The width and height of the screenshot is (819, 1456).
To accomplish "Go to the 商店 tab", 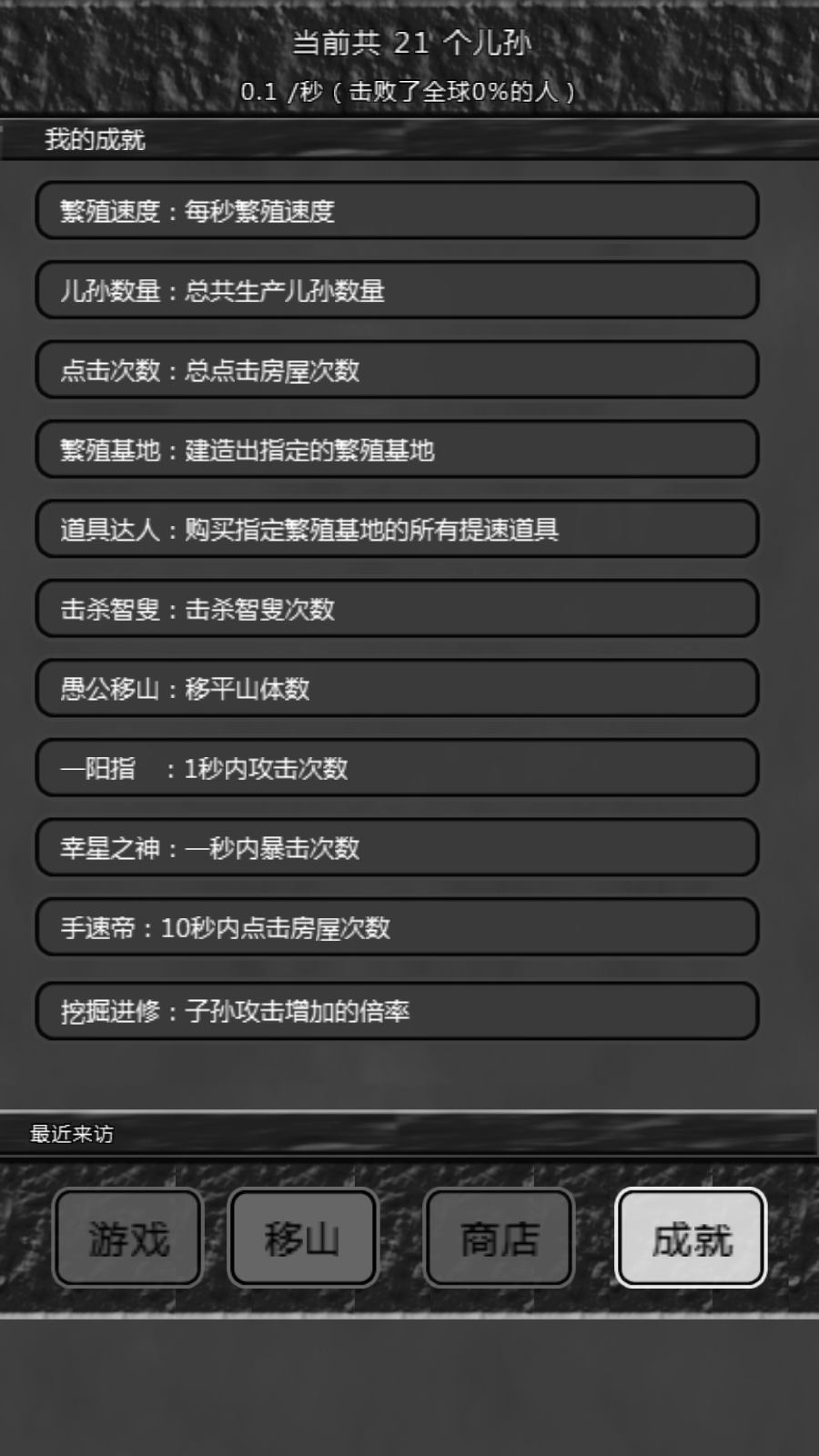I will click(499, 1238).
